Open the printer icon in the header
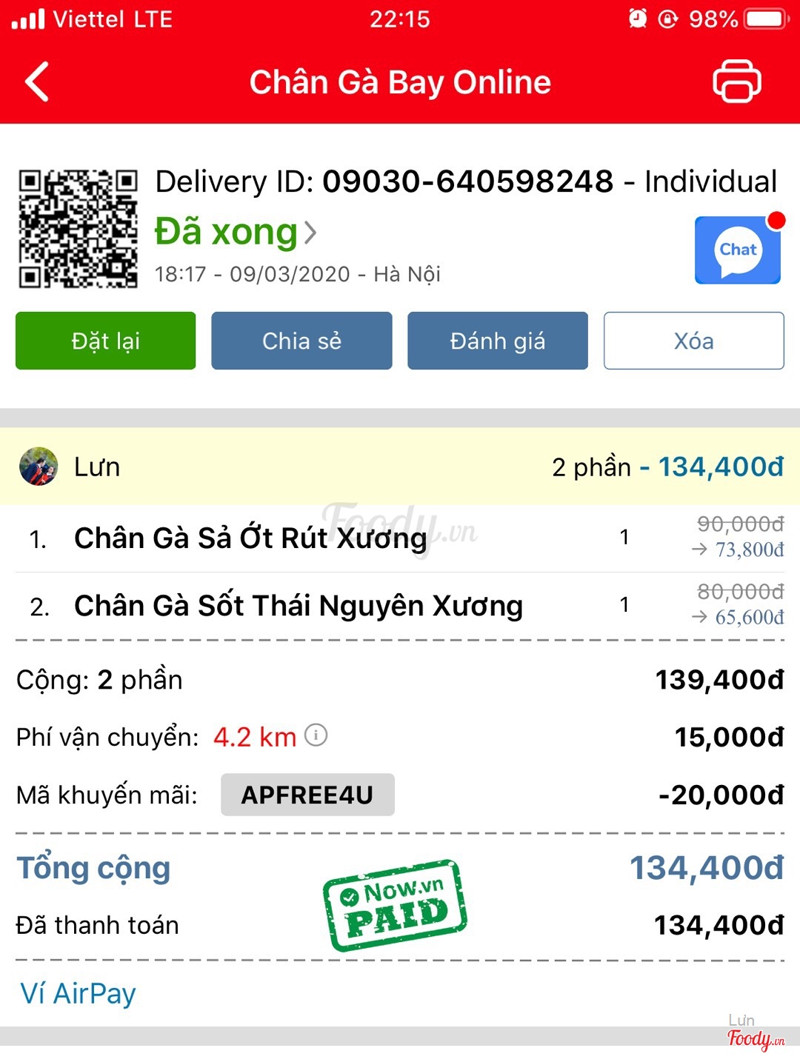 click(737, 82)
